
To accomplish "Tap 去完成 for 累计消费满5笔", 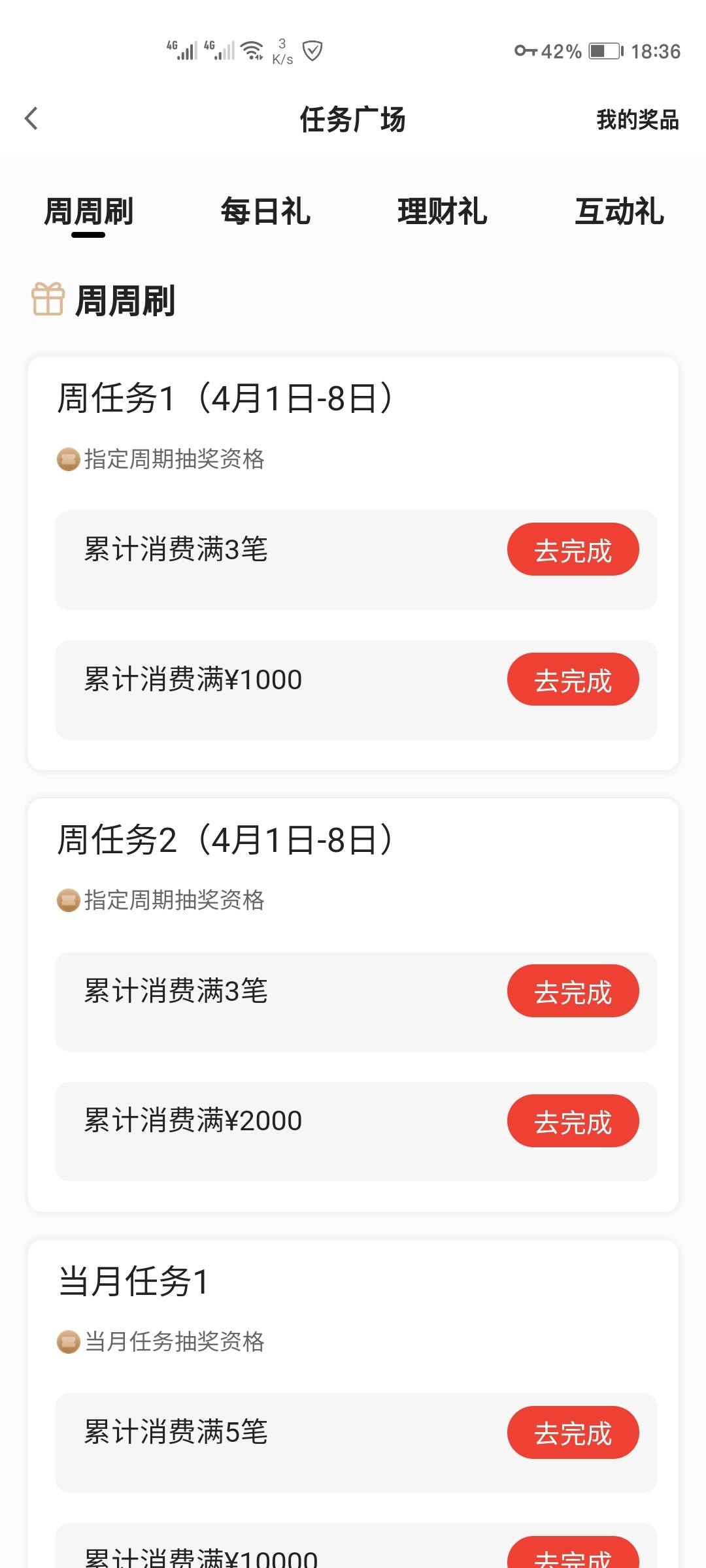I will point(573,1433).
